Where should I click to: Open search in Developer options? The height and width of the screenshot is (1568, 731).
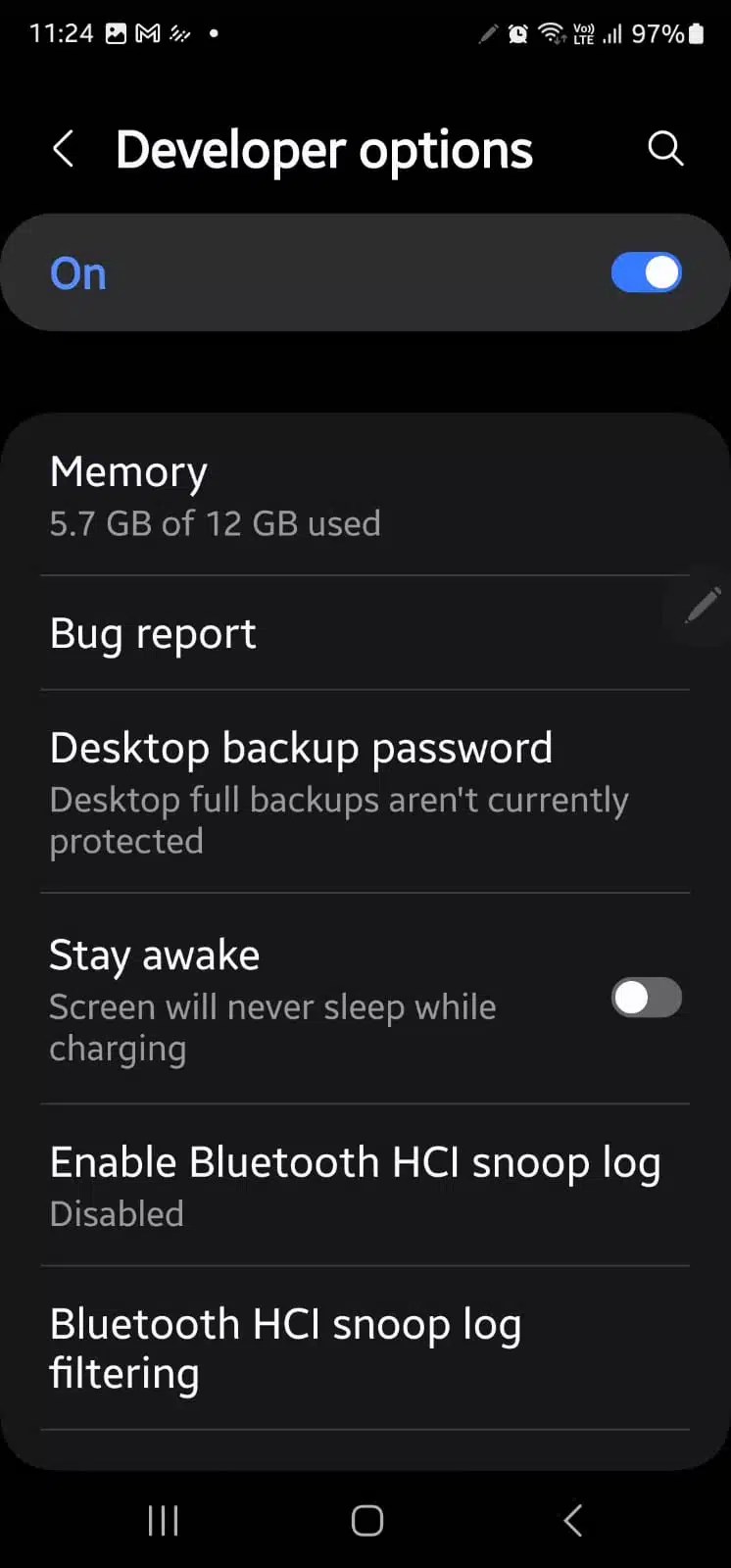coord(666,149)
